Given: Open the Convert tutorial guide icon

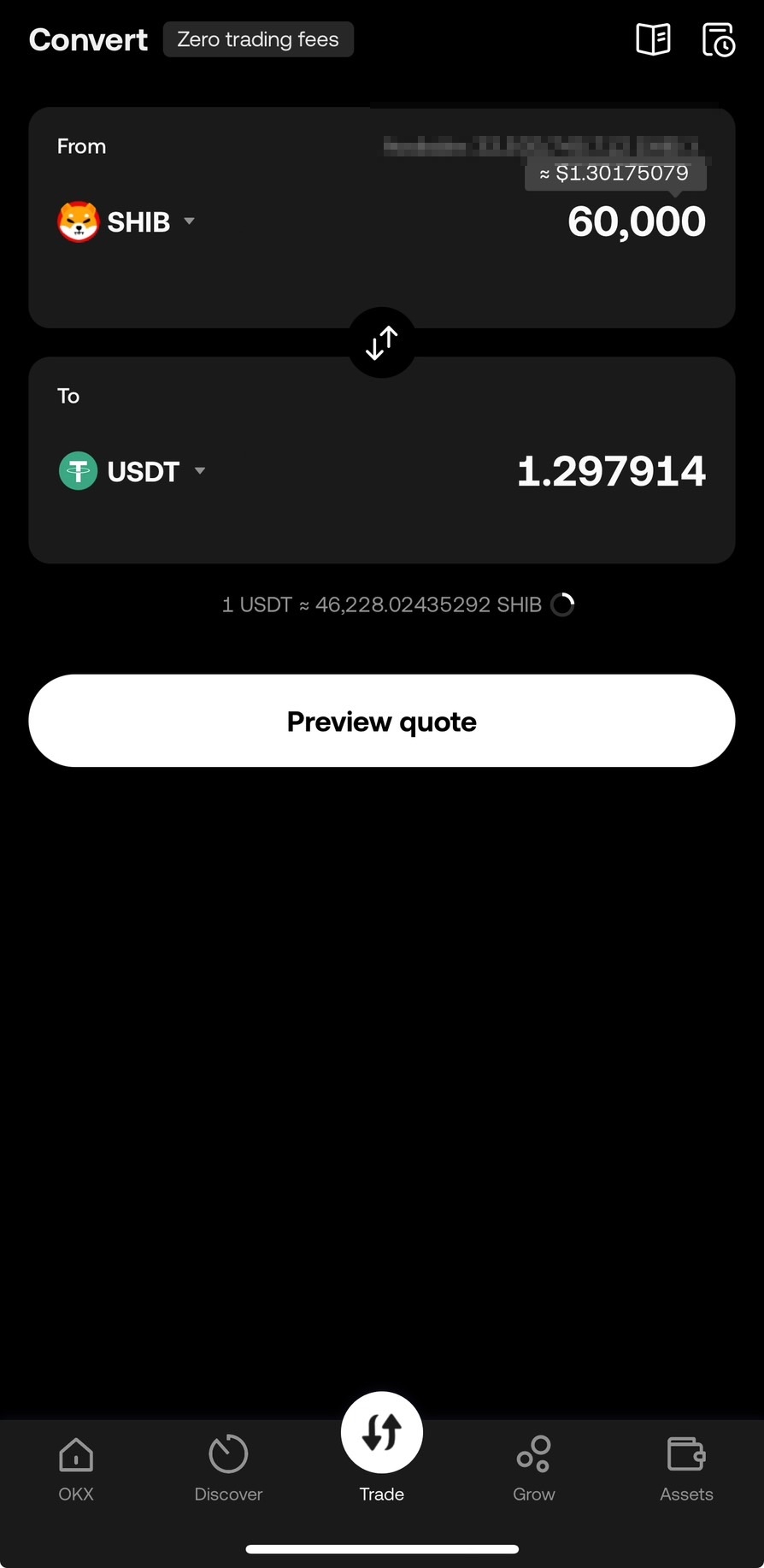Looking at the screenshot, I should (653, 38).
